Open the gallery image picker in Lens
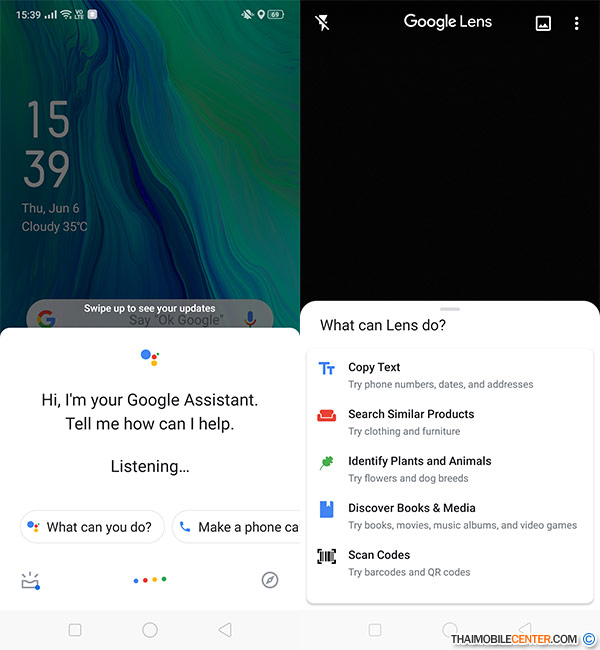The image size is (600, 650). (x=543, y=23)
